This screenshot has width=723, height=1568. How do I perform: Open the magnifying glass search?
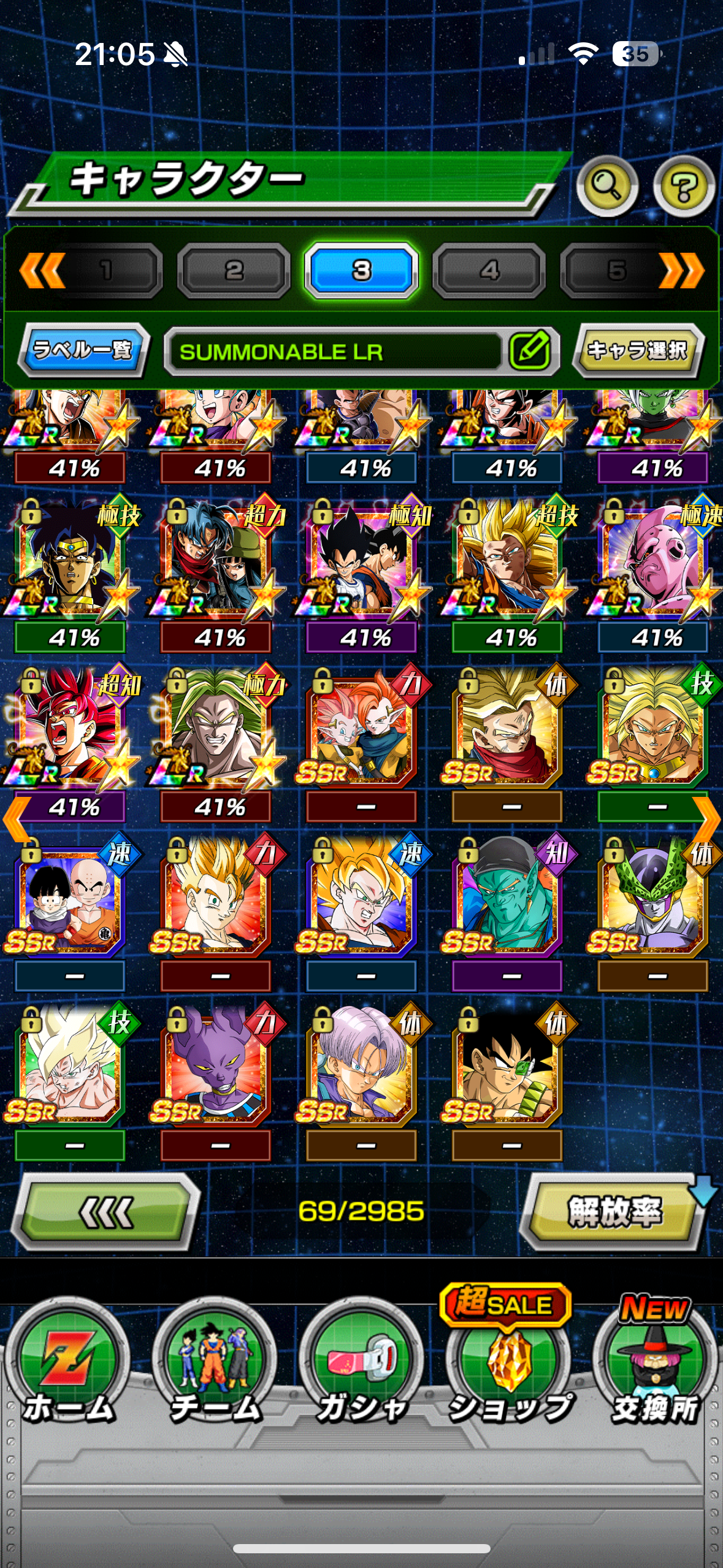(606, 185)
